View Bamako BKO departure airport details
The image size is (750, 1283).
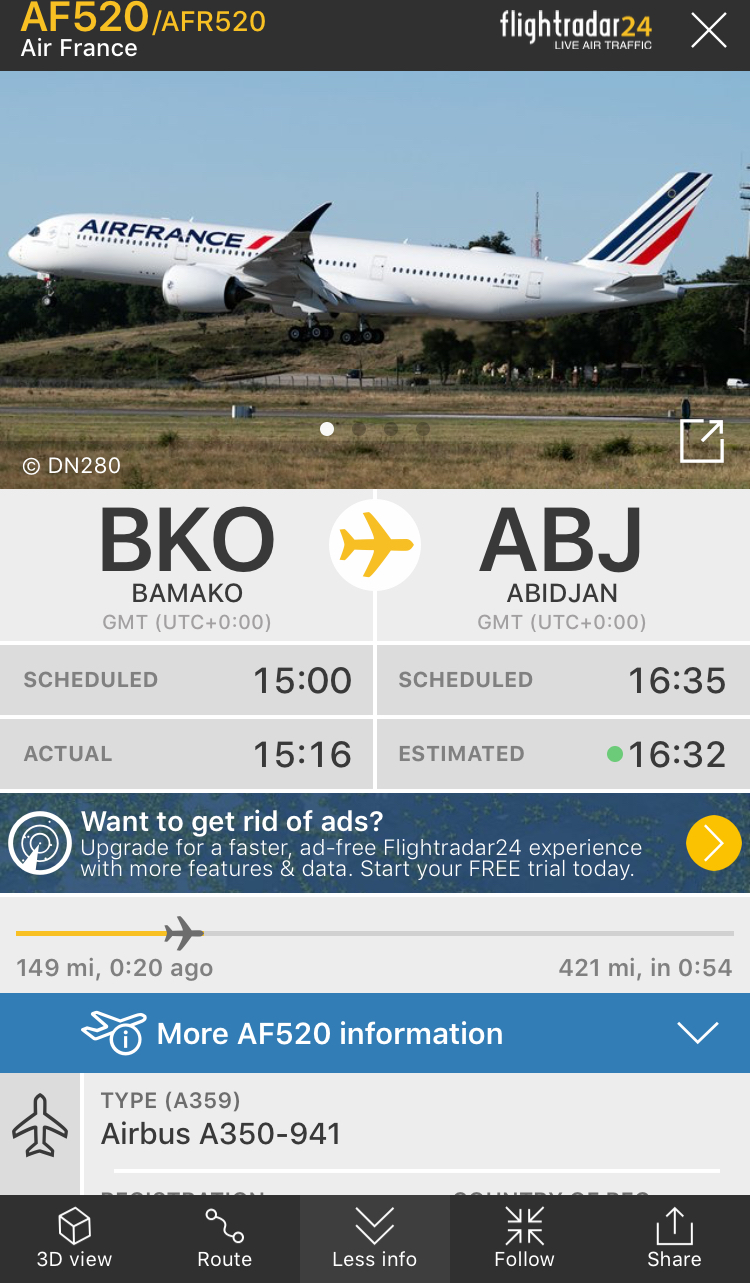tap(187, 565)
